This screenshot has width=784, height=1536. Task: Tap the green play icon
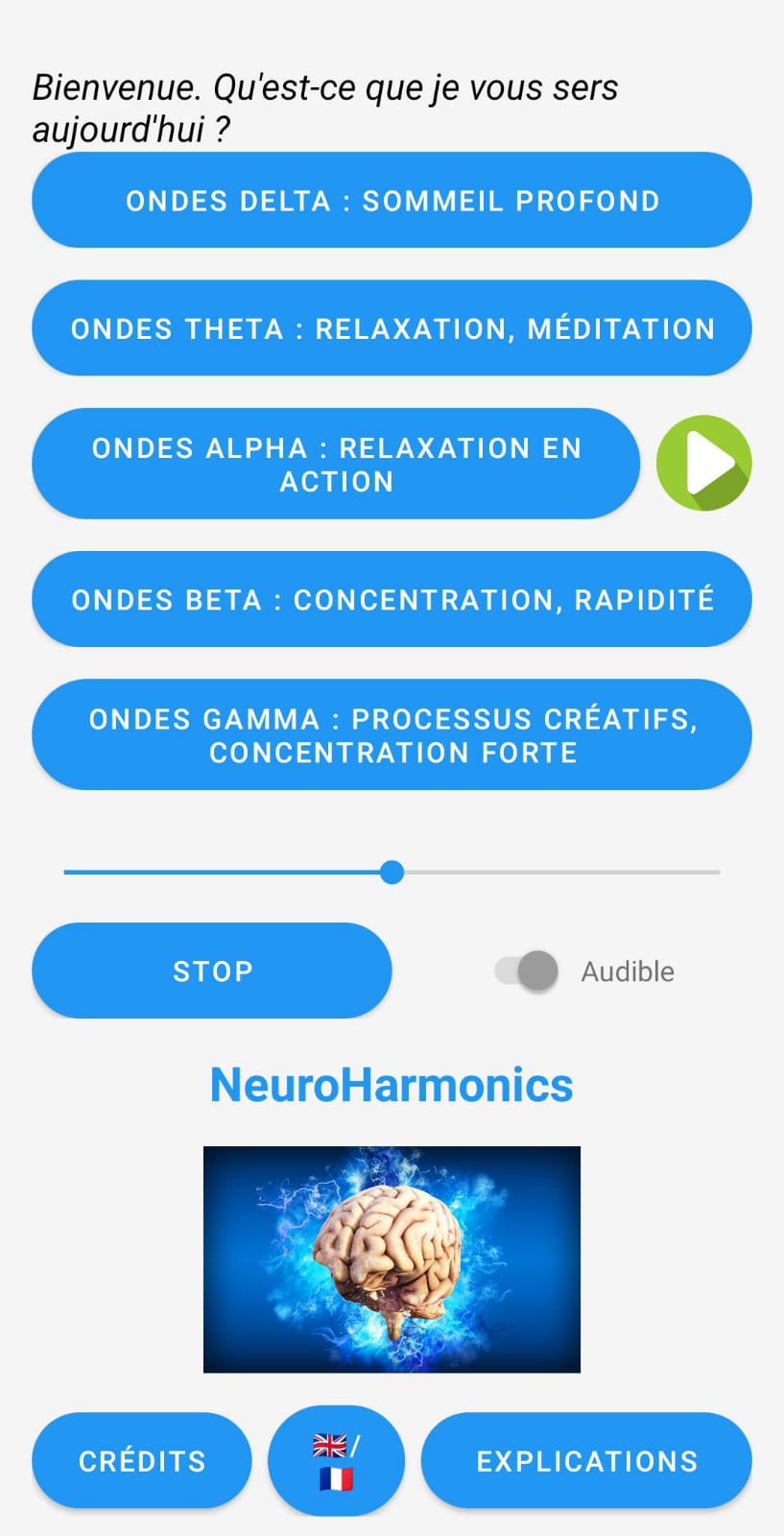click(x=703, y=463)
